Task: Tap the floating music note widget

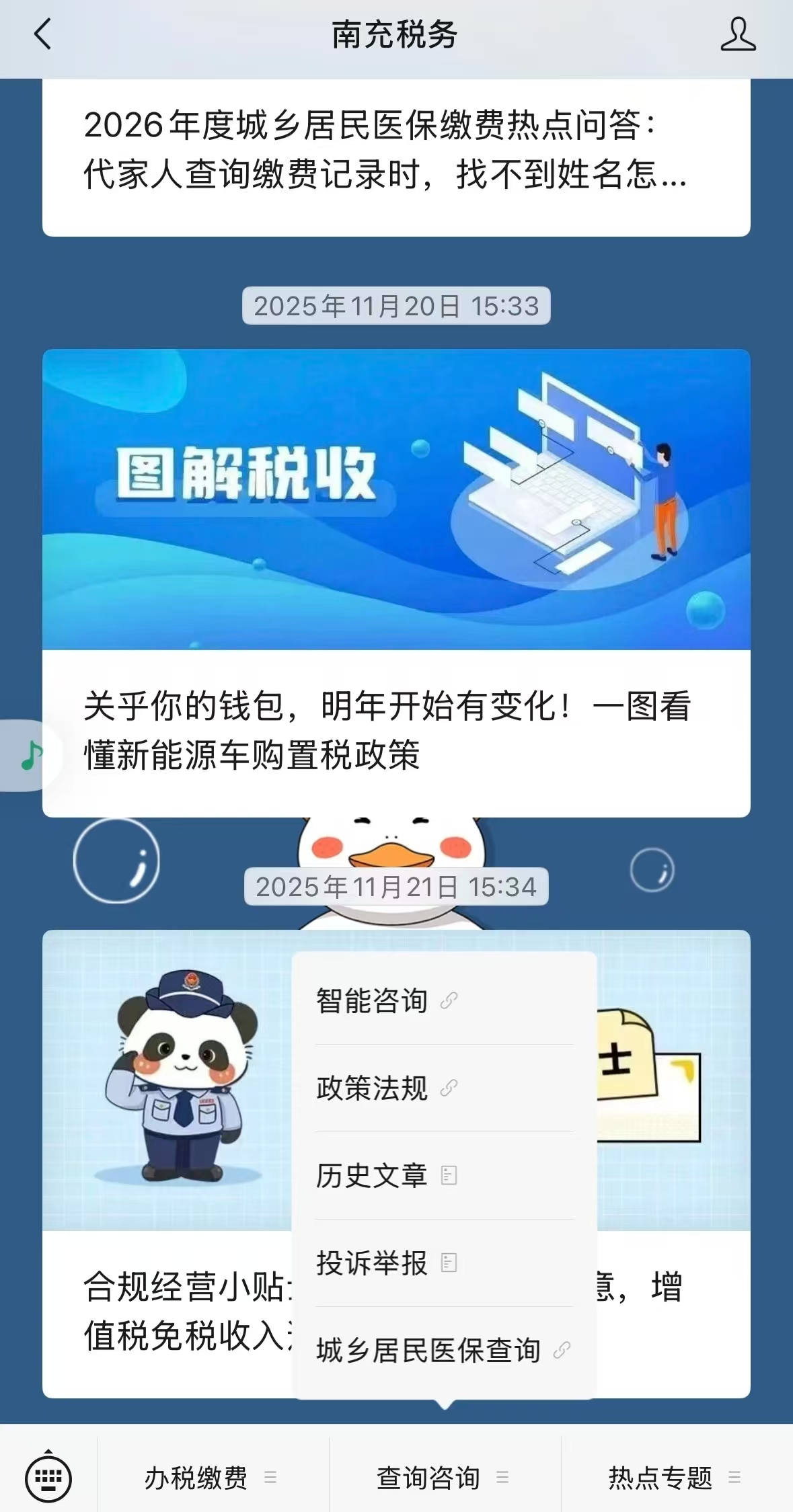Action: click(x=30, y=755)
